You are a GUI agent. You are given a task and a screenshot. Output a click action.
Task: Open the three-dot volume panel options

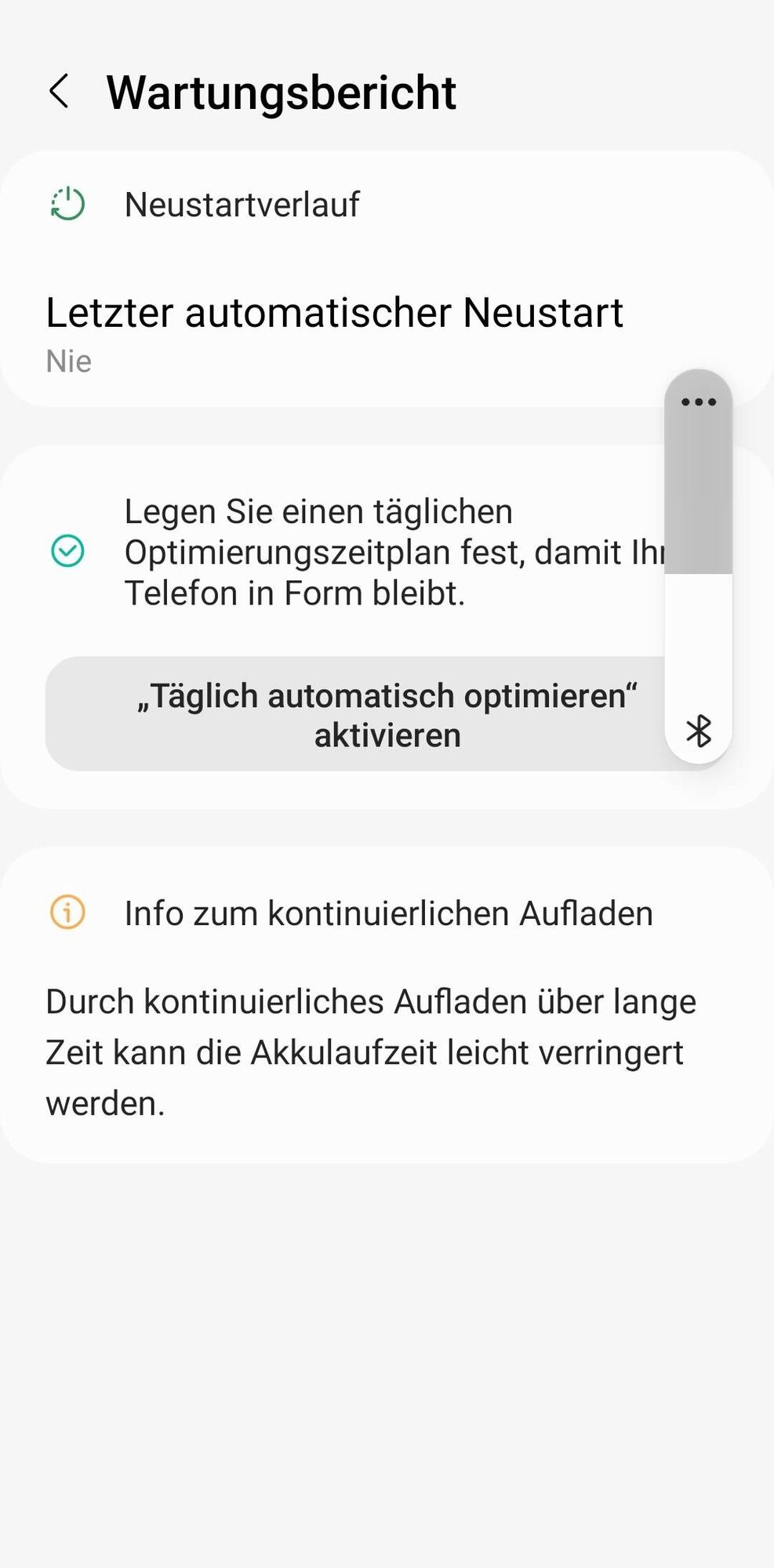[698, 402]
